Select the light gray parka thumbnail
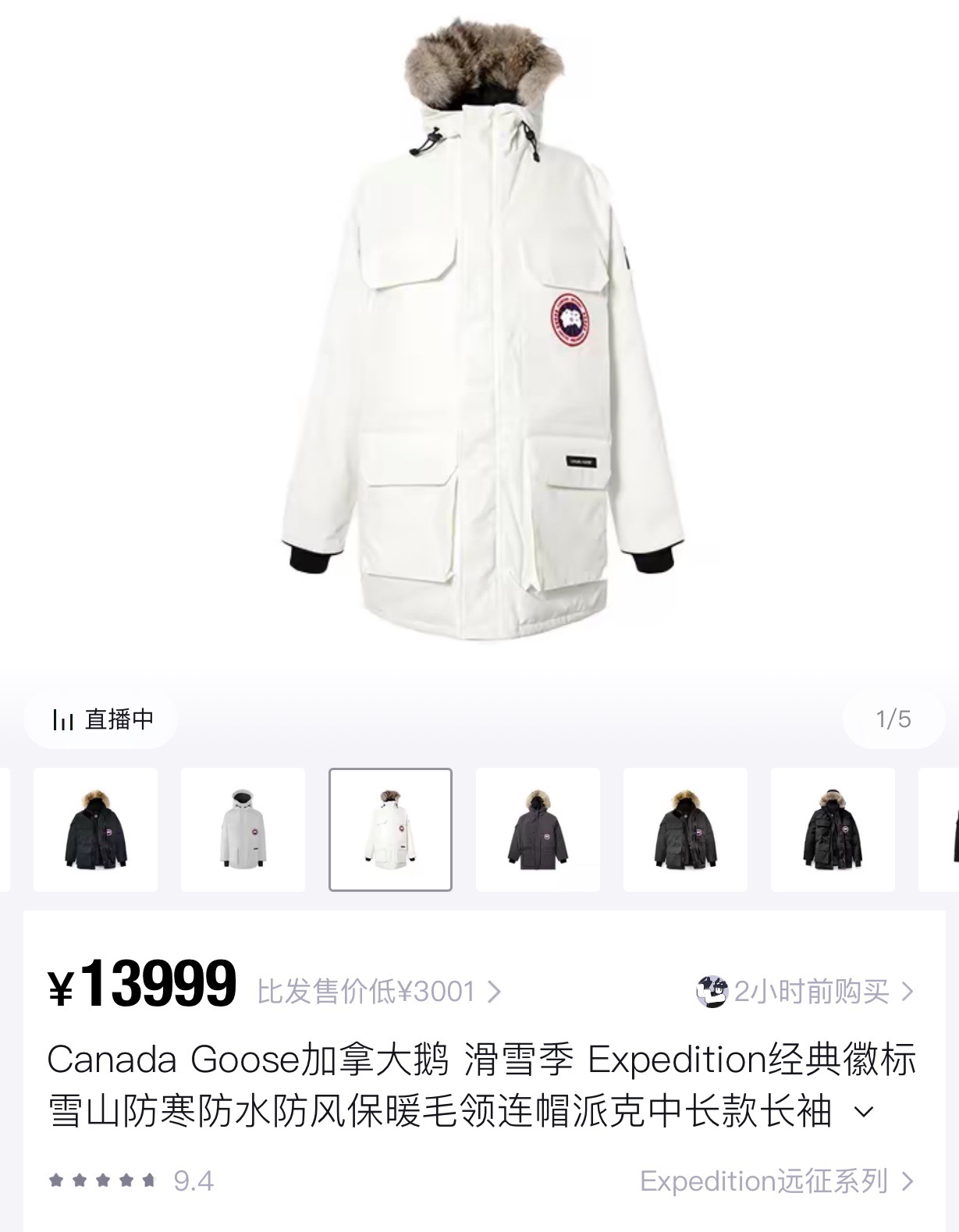The height and width of the screenshot is (1232, 959). [x=243, y=829]
